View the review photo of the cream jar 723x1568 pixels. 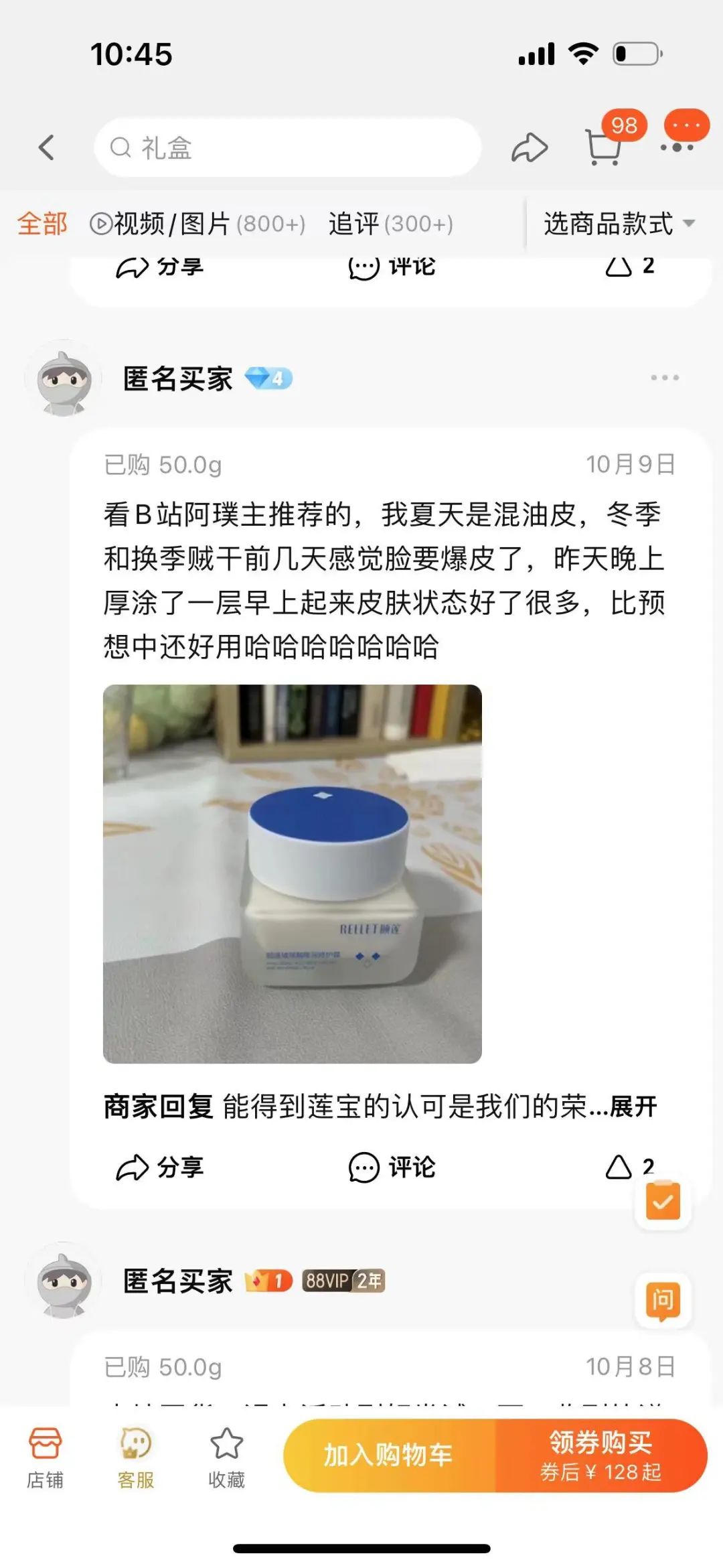293,874
